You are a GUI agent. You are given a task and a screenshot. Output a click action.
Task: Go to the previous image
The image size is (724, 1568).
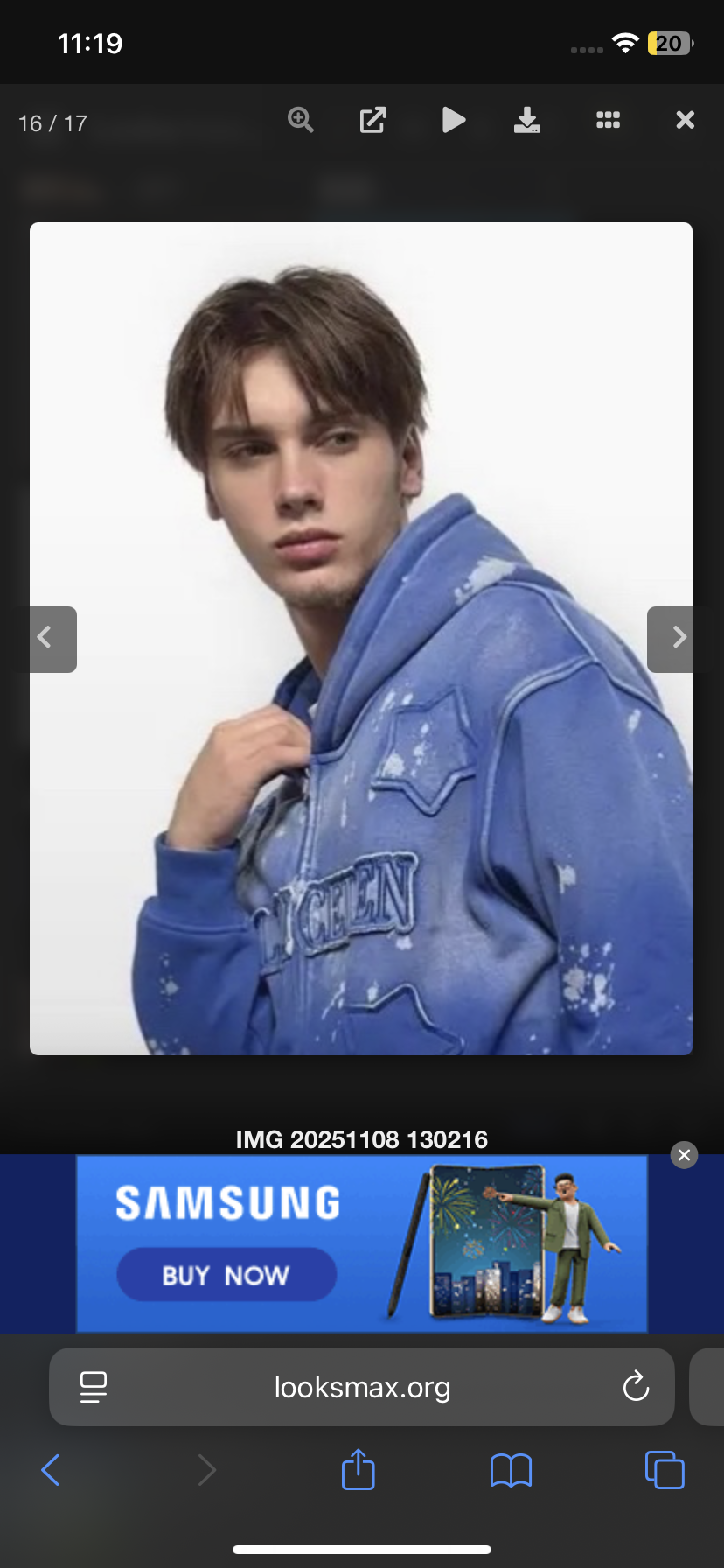pos(52,639)
